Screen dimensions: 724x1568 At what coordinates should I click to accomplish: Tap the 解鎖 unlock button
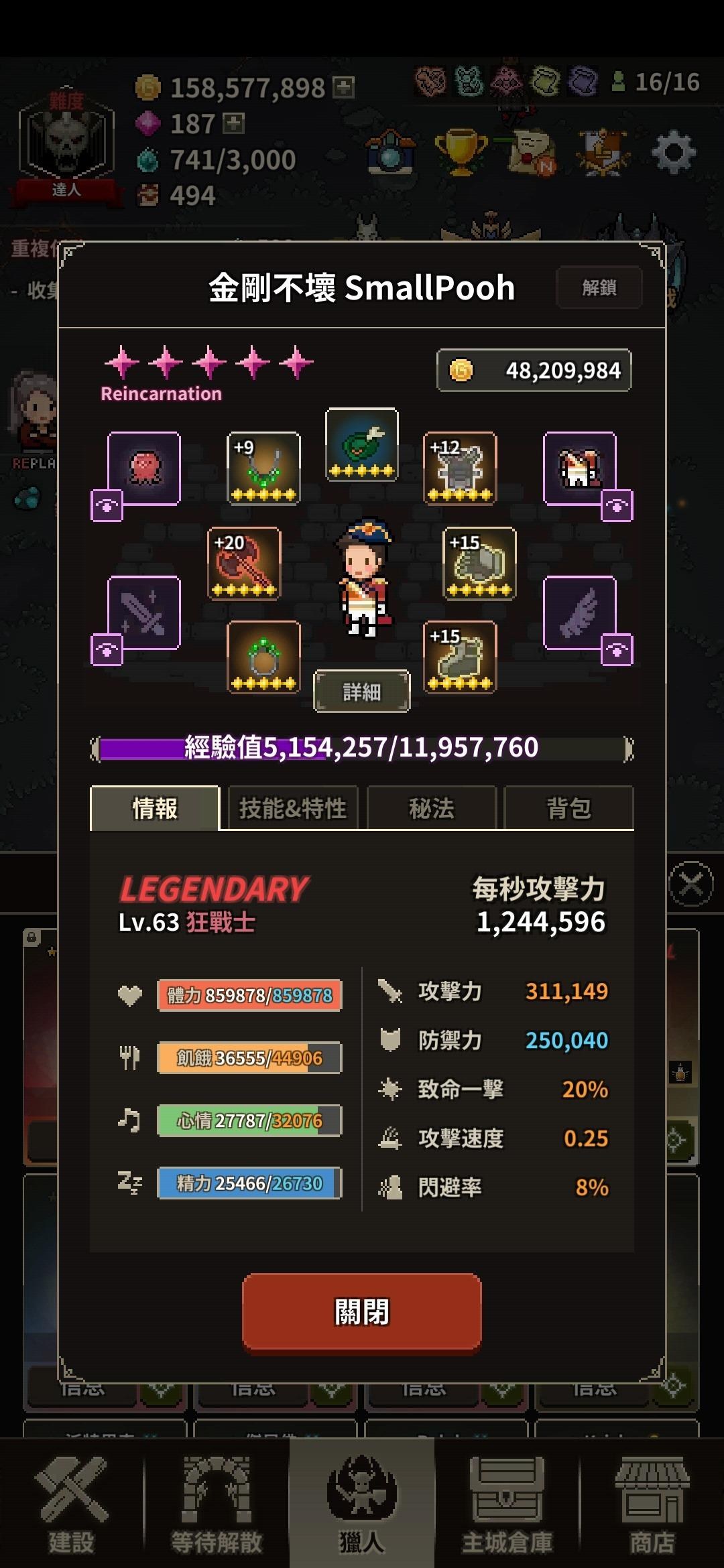(599, 287)
